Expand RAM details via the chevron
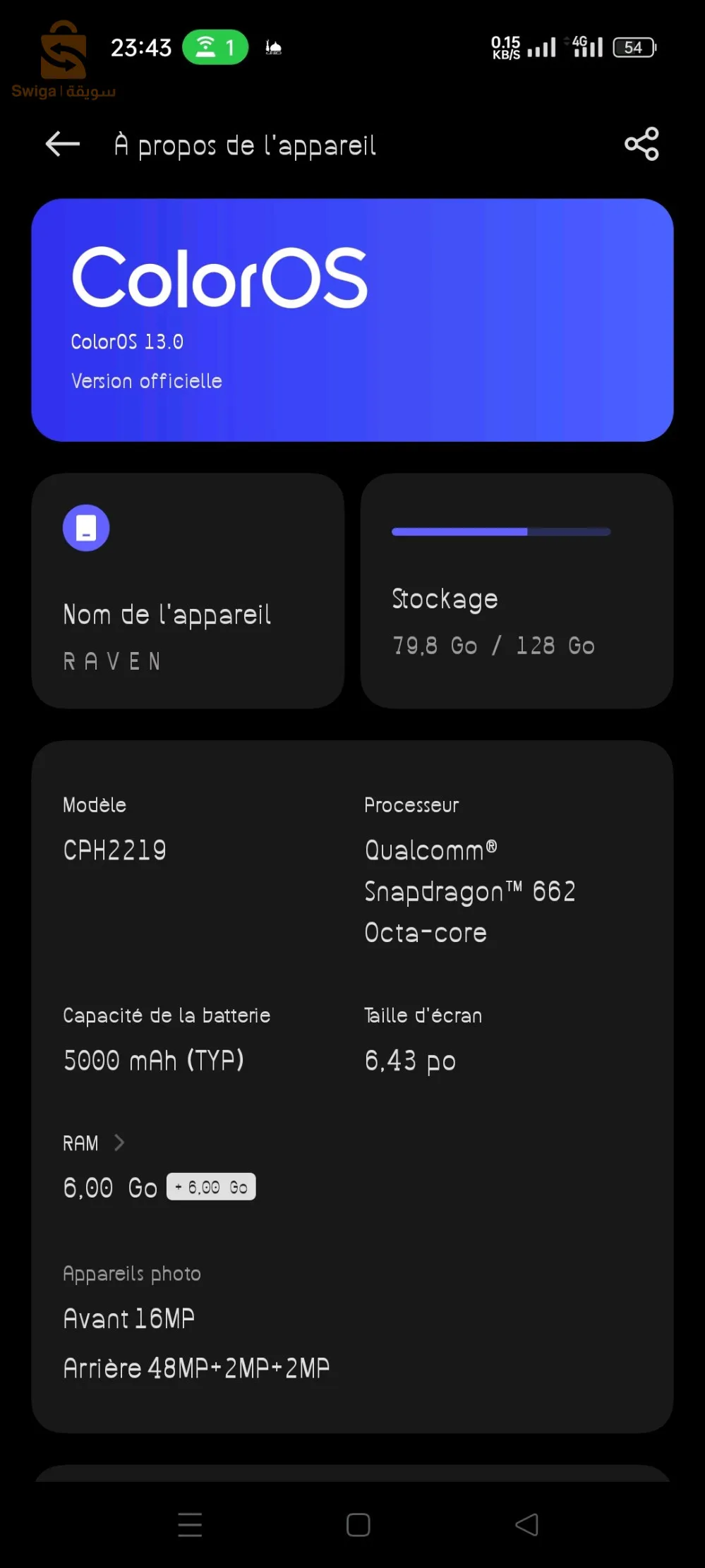This screenshot has width=705, height=1568. click(120, 1143)
